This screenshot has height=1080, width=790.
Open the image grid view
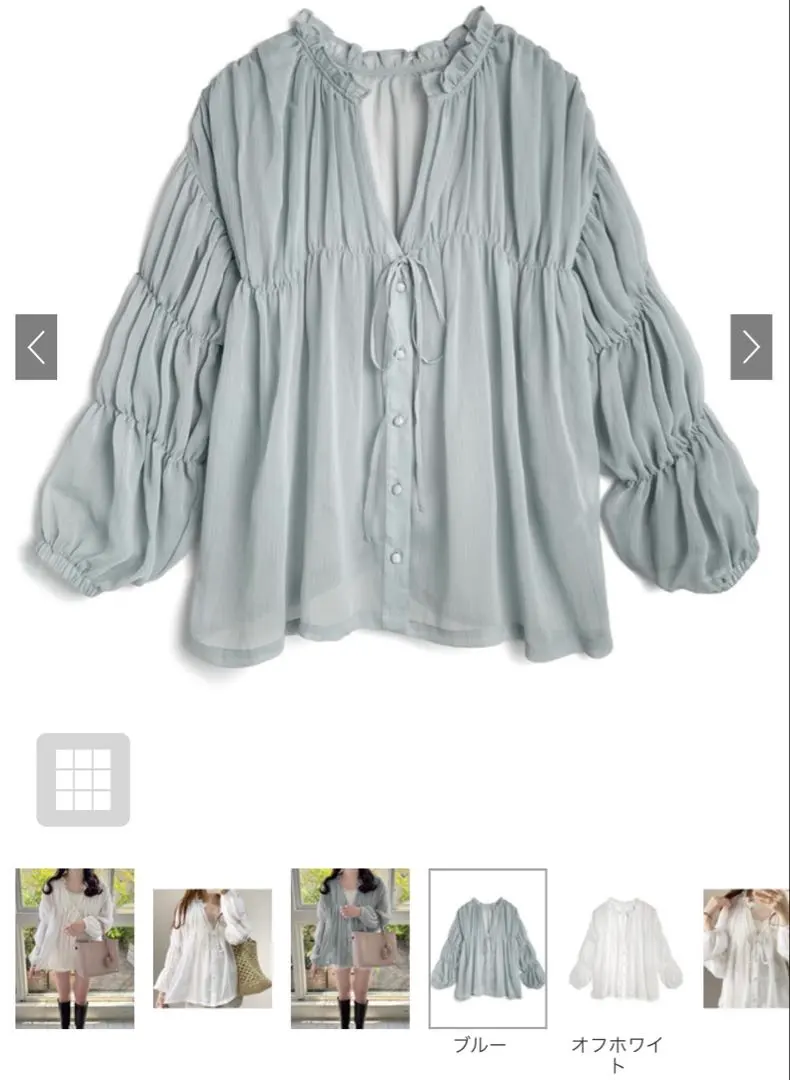[x=83, y=780]
